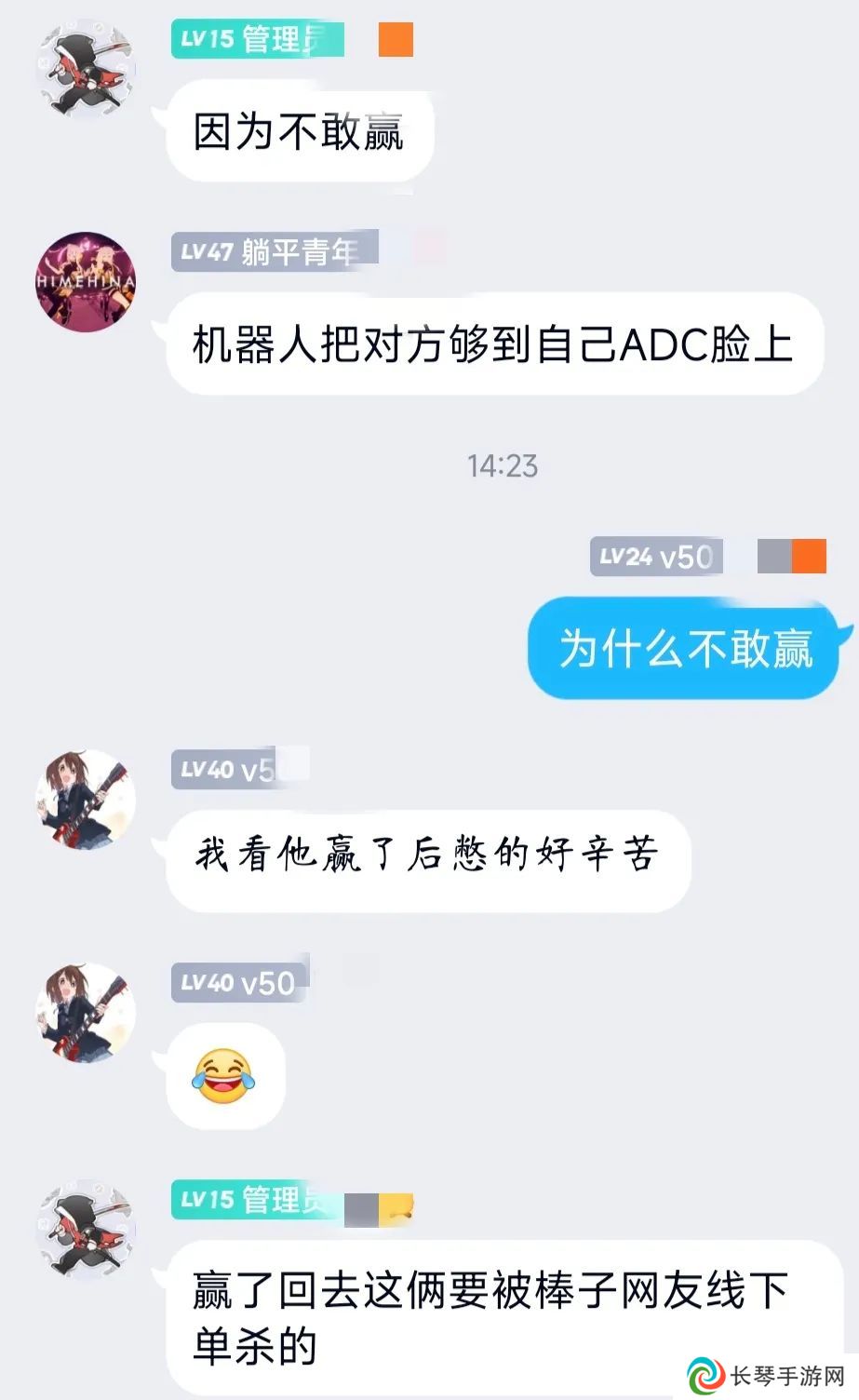
Task: View the profile of 躺平青年 via avatar
Action: tap(86, 281)
